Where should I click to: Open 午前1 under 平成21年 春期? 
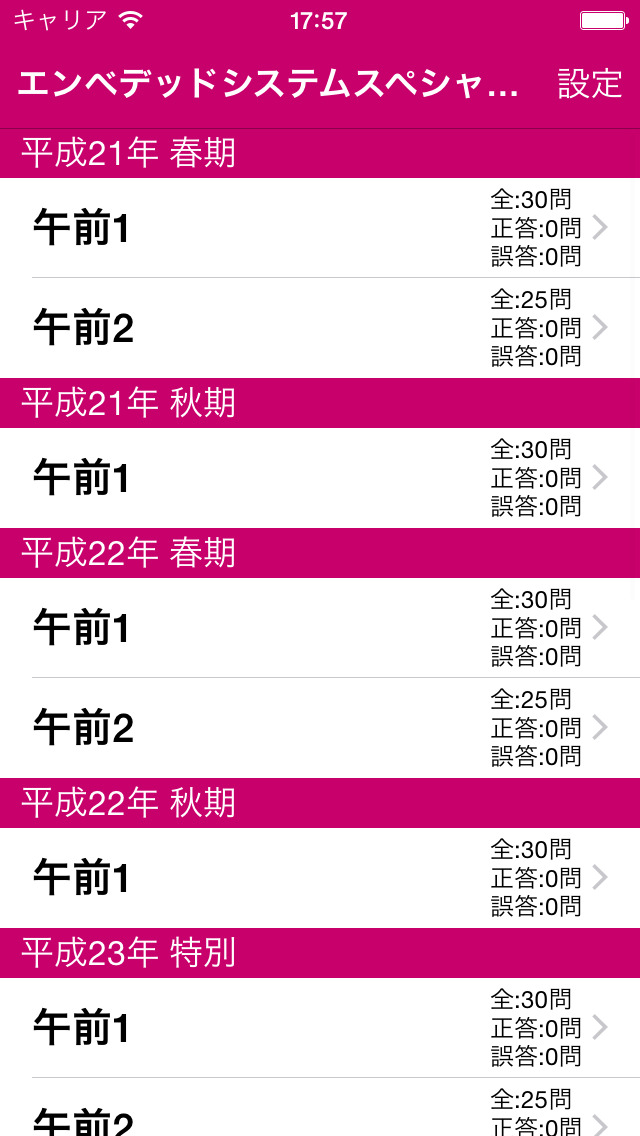coord(320,228)
